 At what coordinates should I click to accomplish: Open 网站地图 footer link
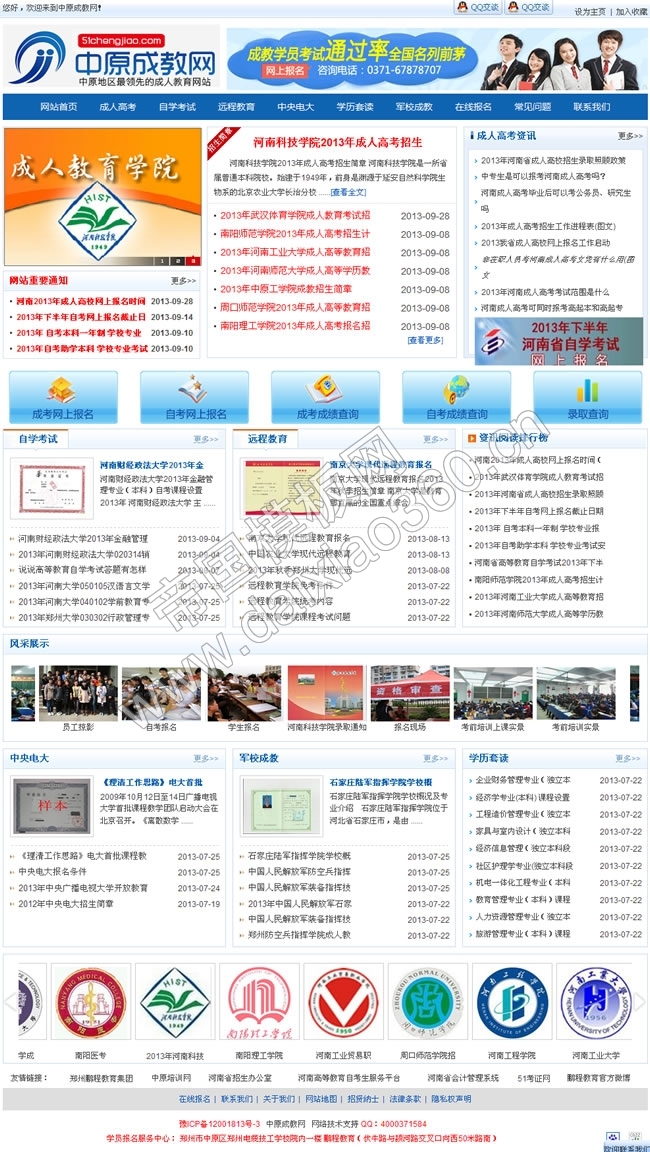click(x=321, y=1099)
